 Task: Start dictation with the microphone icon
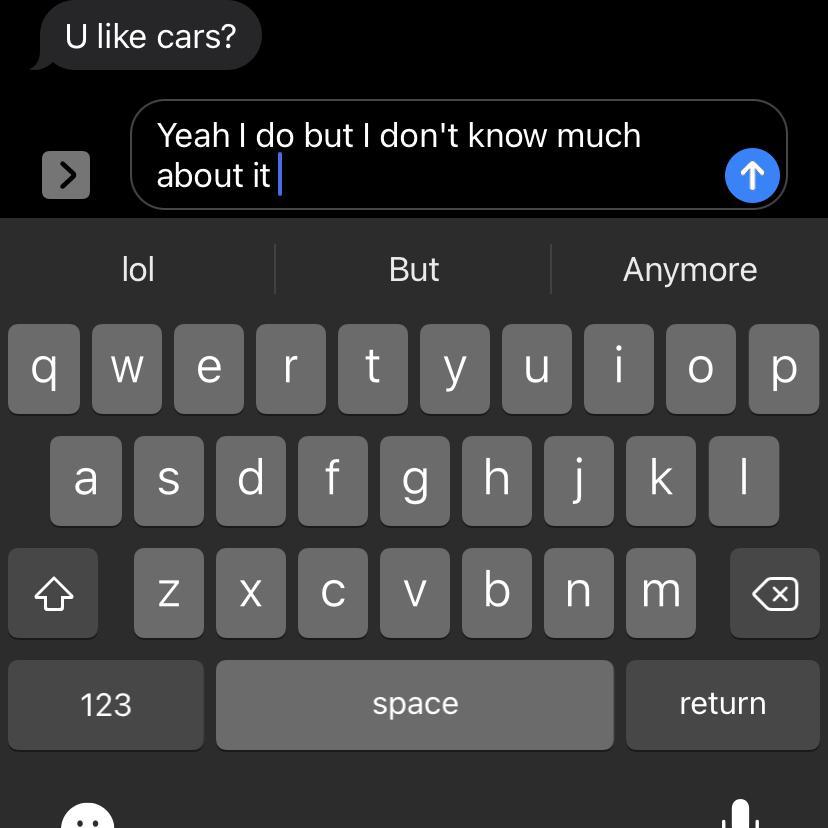[x=740, y=814]
